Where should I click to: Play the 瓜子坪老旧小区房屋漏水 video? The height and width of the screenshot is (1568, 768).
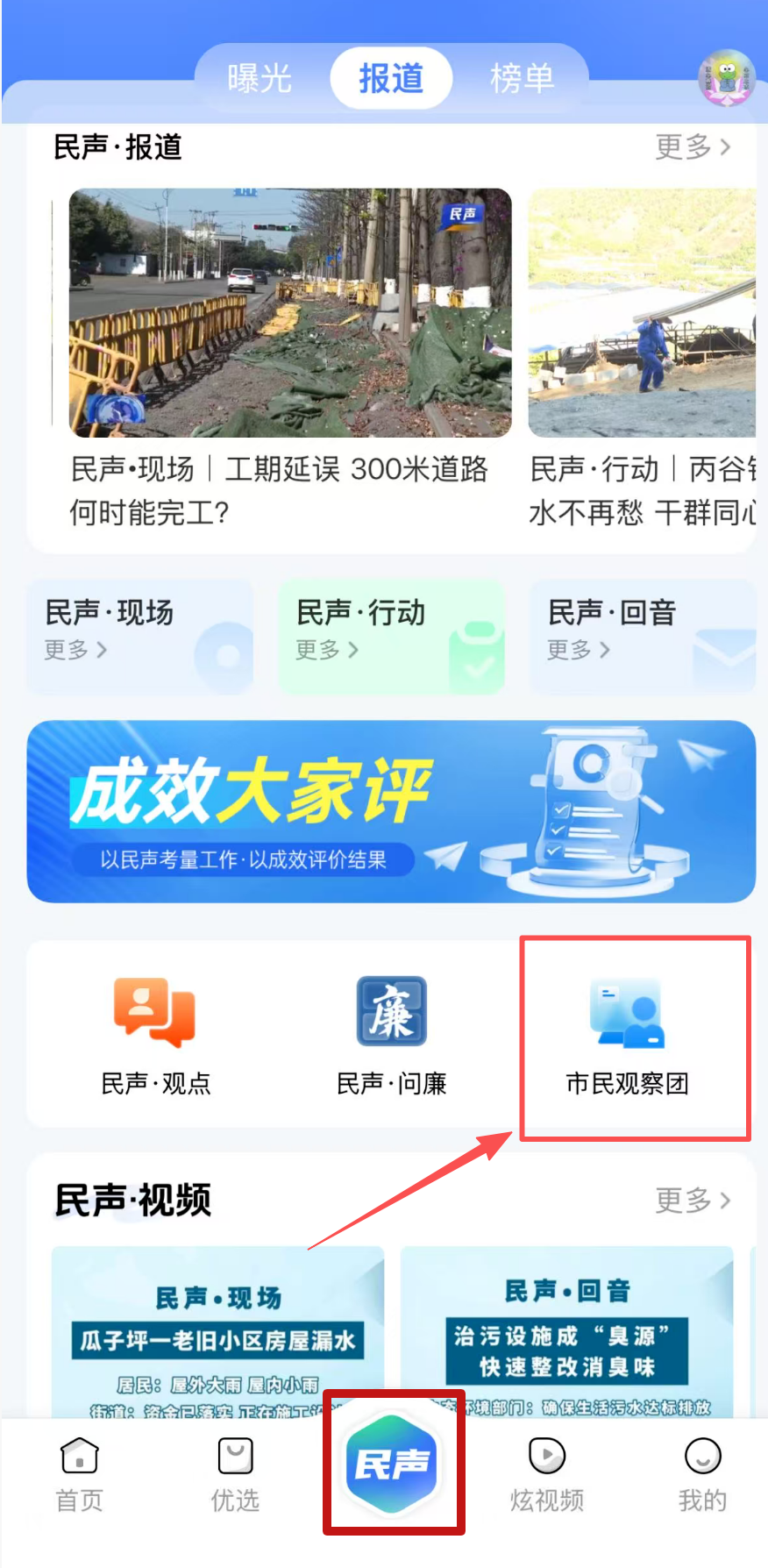217,1333
